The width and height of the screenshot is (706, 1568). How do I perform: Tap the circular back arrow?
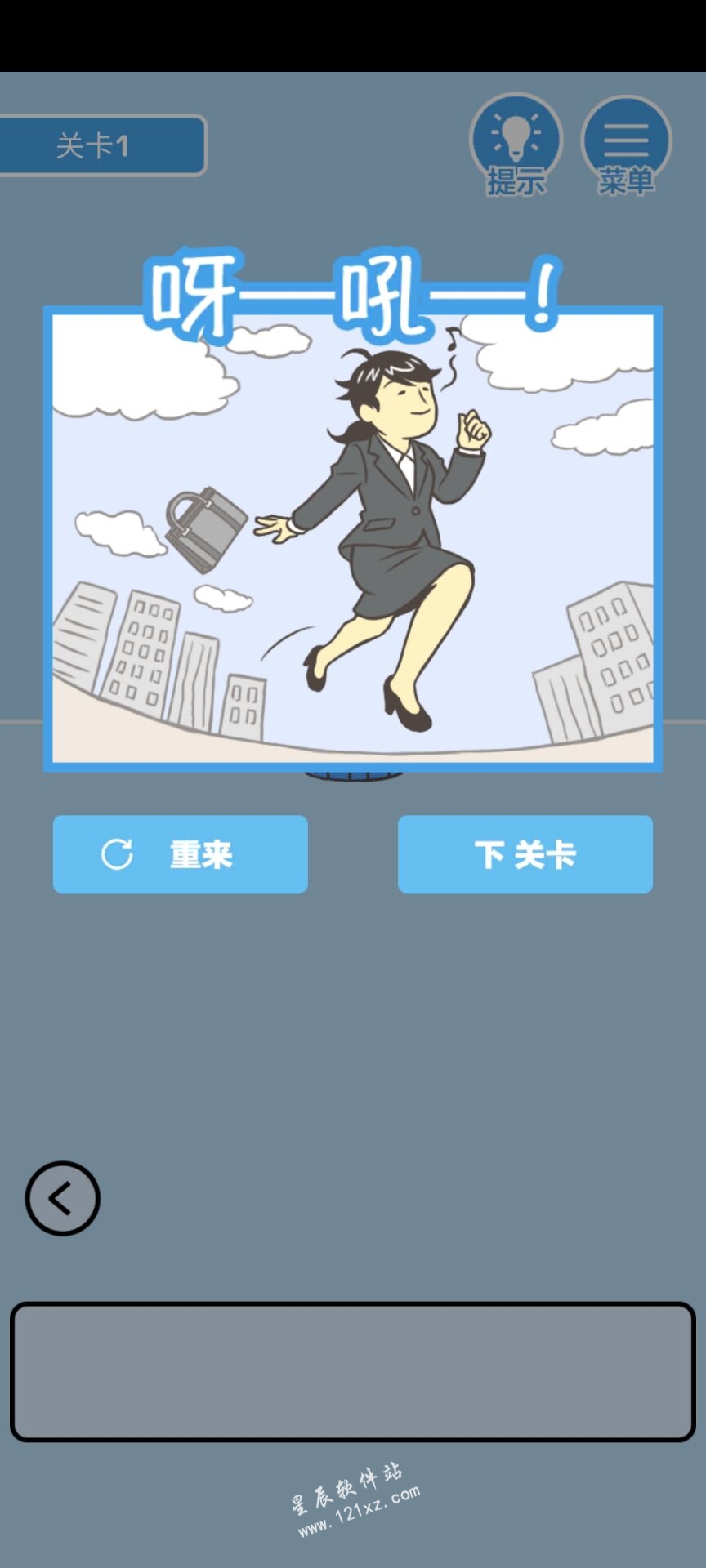pyautogui.click(x=63, y=1198)
